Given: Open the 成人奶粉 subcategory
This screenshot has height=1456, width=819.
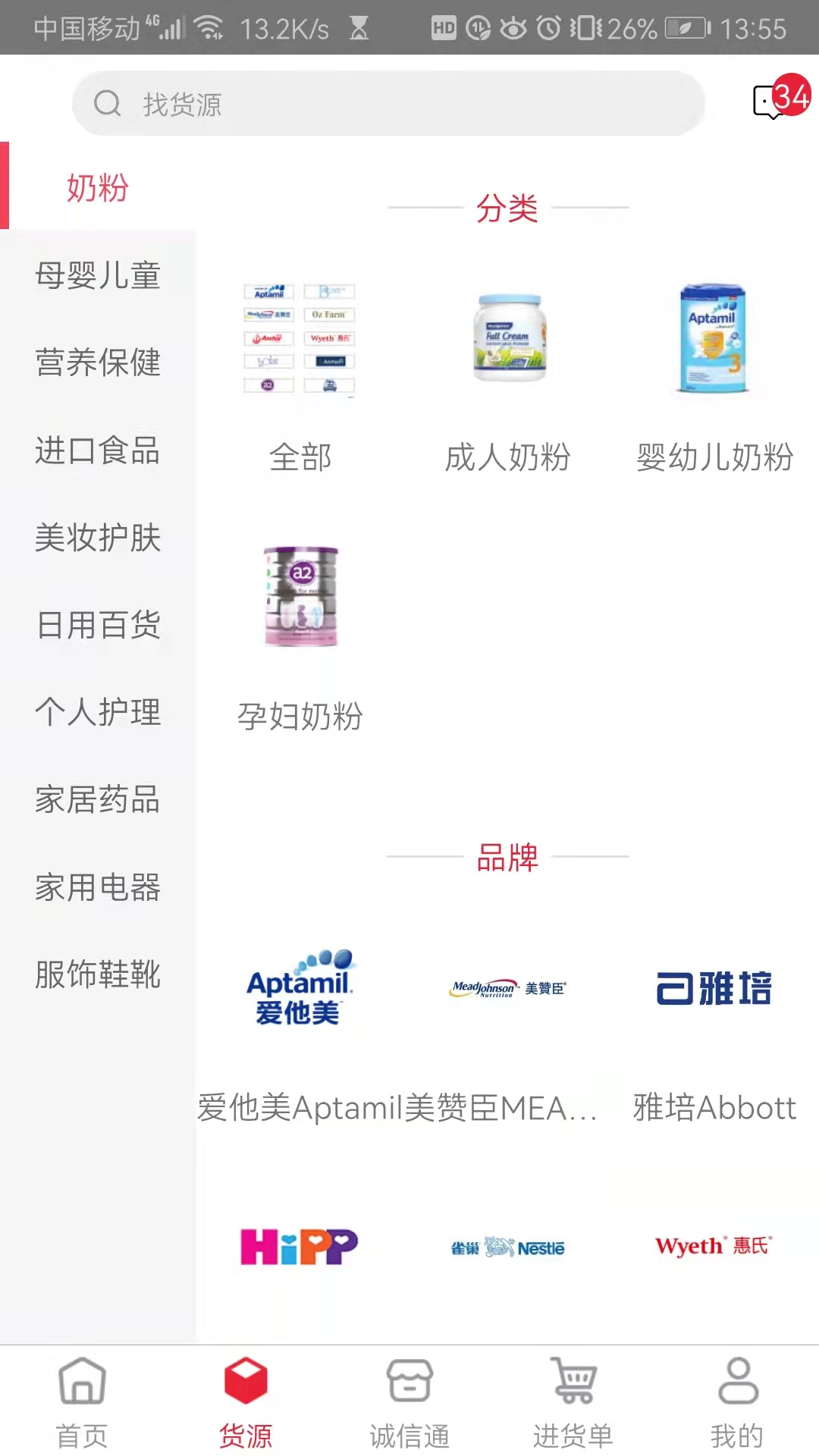Looking at the screenshot, I should 507,372.
